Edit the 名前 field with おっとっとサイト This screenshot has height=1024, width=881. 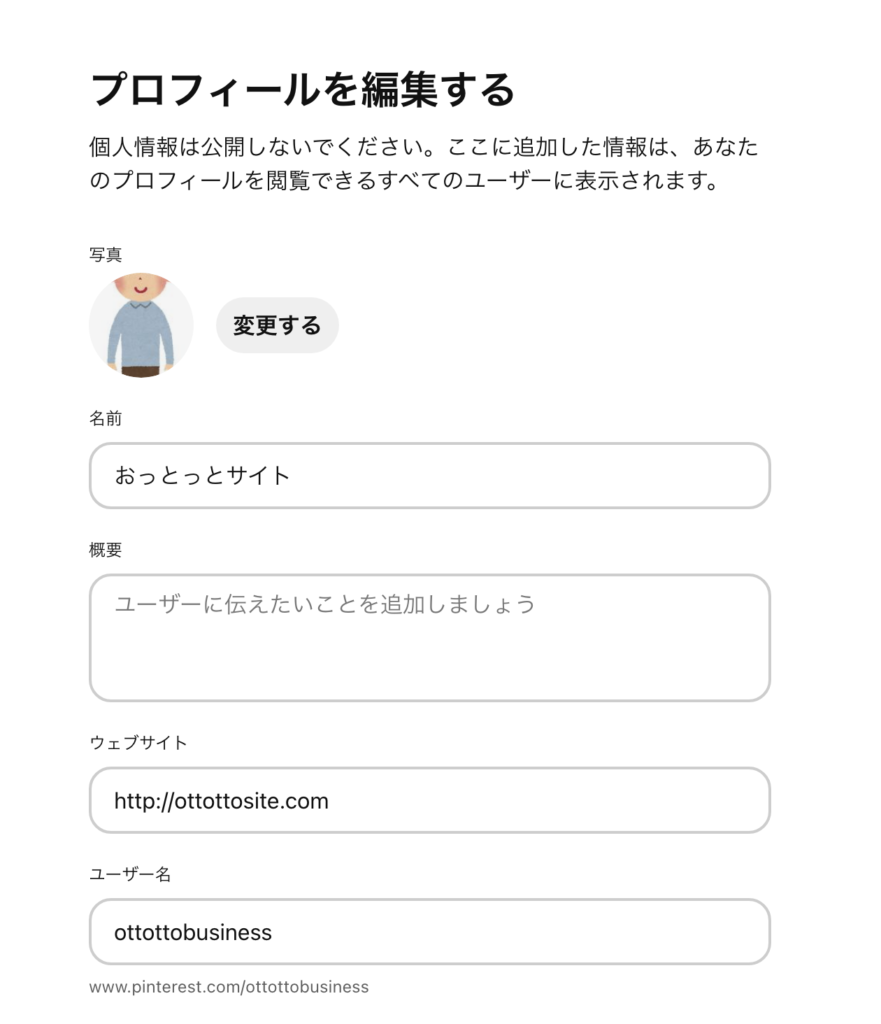(x=430, y=475)
